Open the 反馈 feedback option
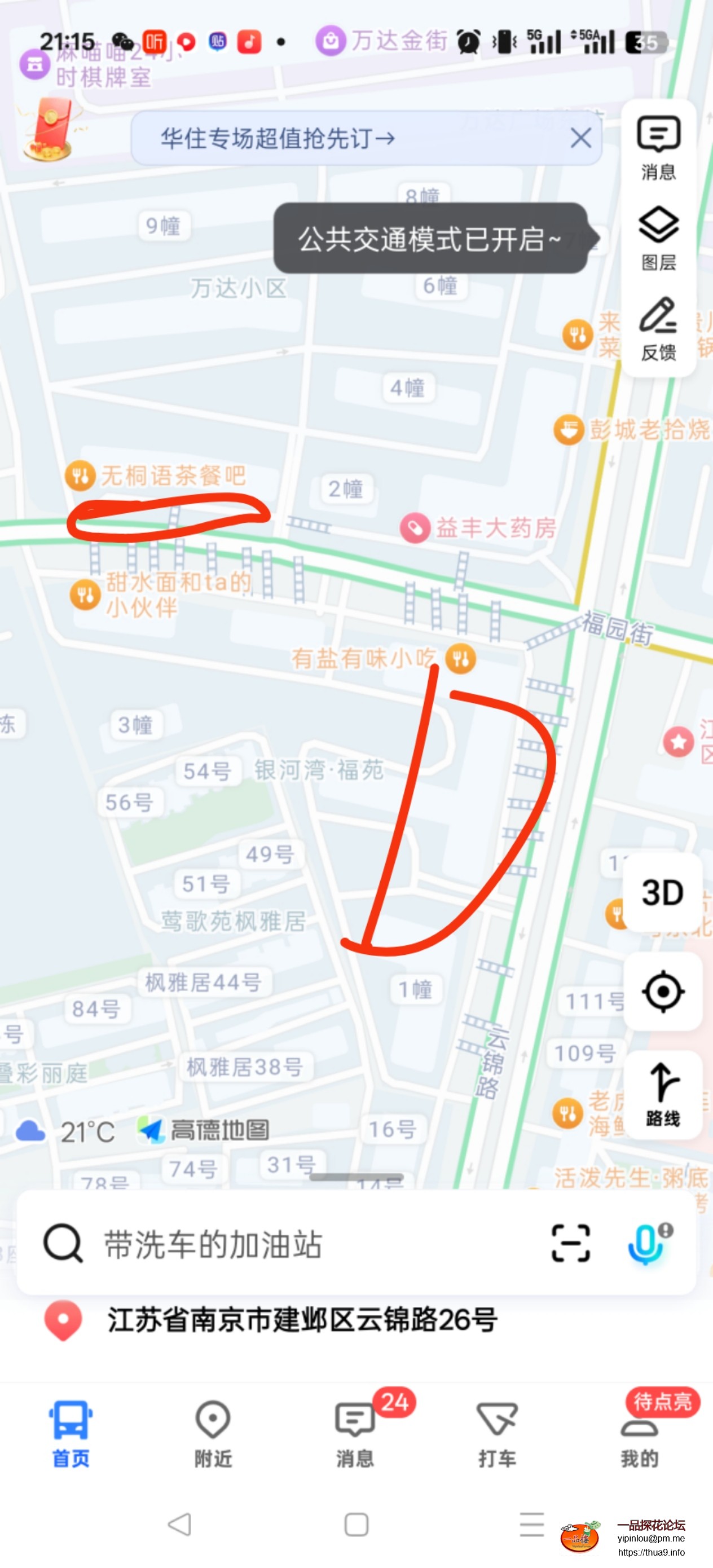 658,328
